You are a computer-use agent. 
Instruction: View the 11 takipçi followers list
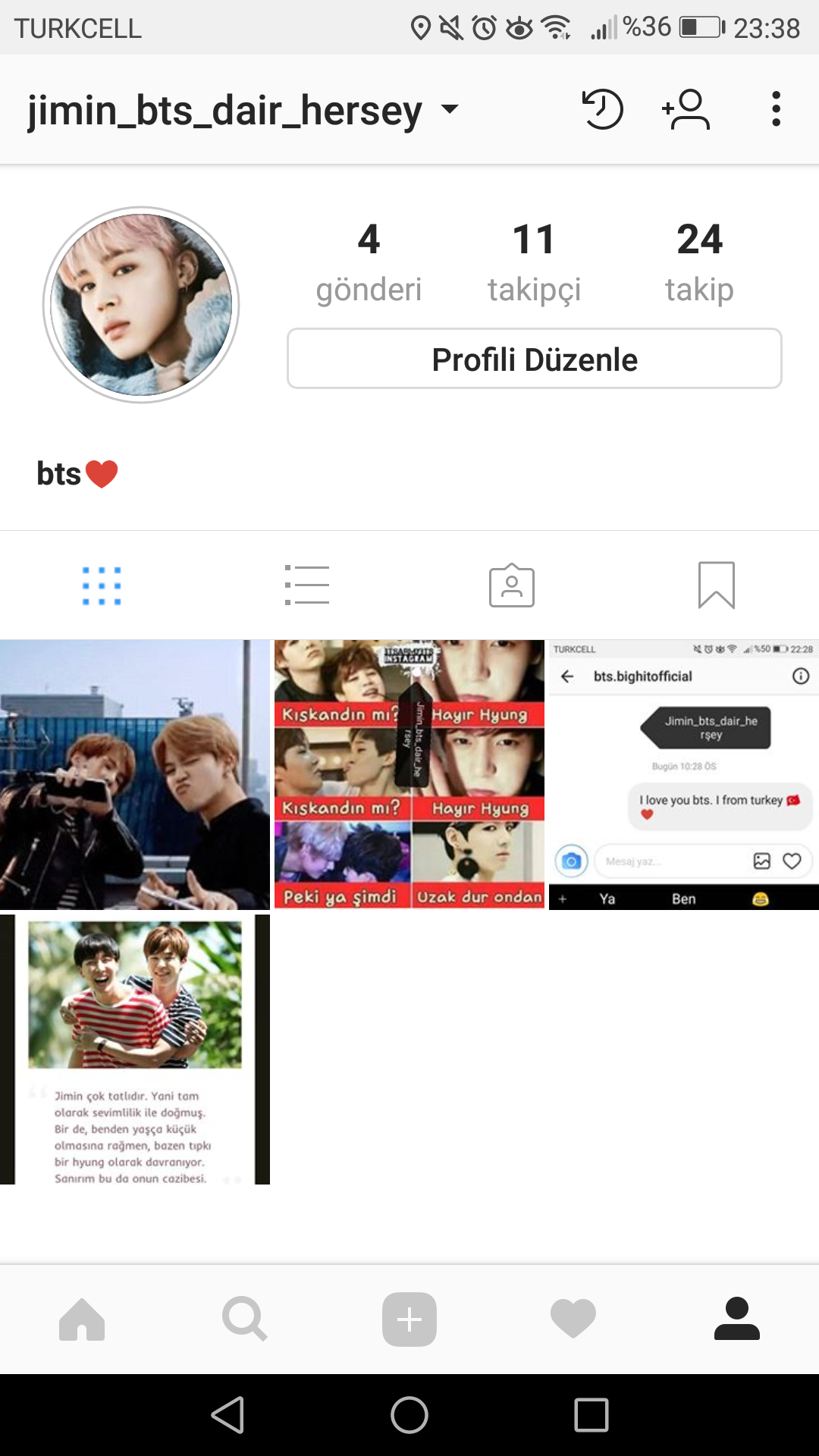(534, 262)
